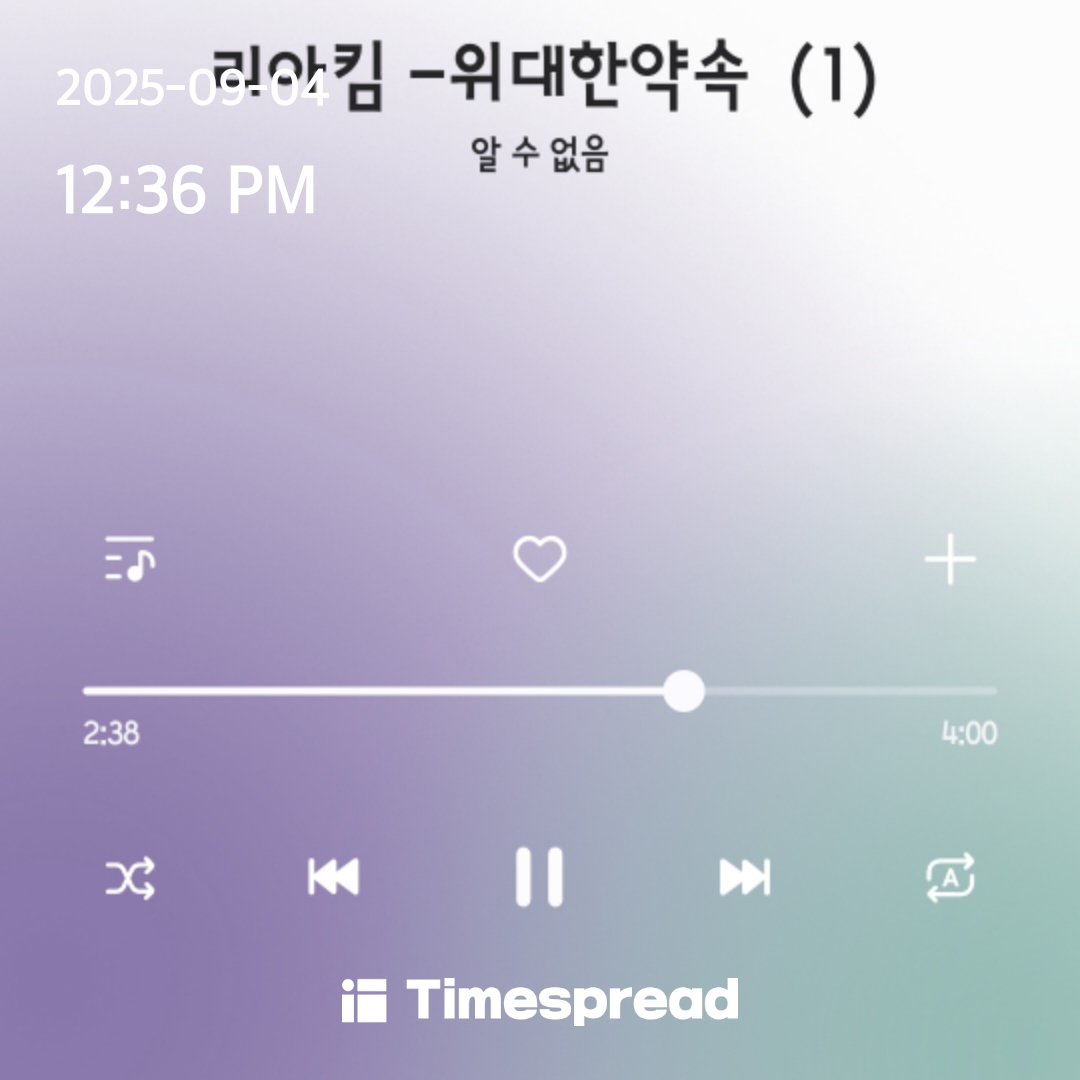This screenshot has width=1080, height=1080.
Task: Tap the playback progress slider handle
Action: (685, 691)
